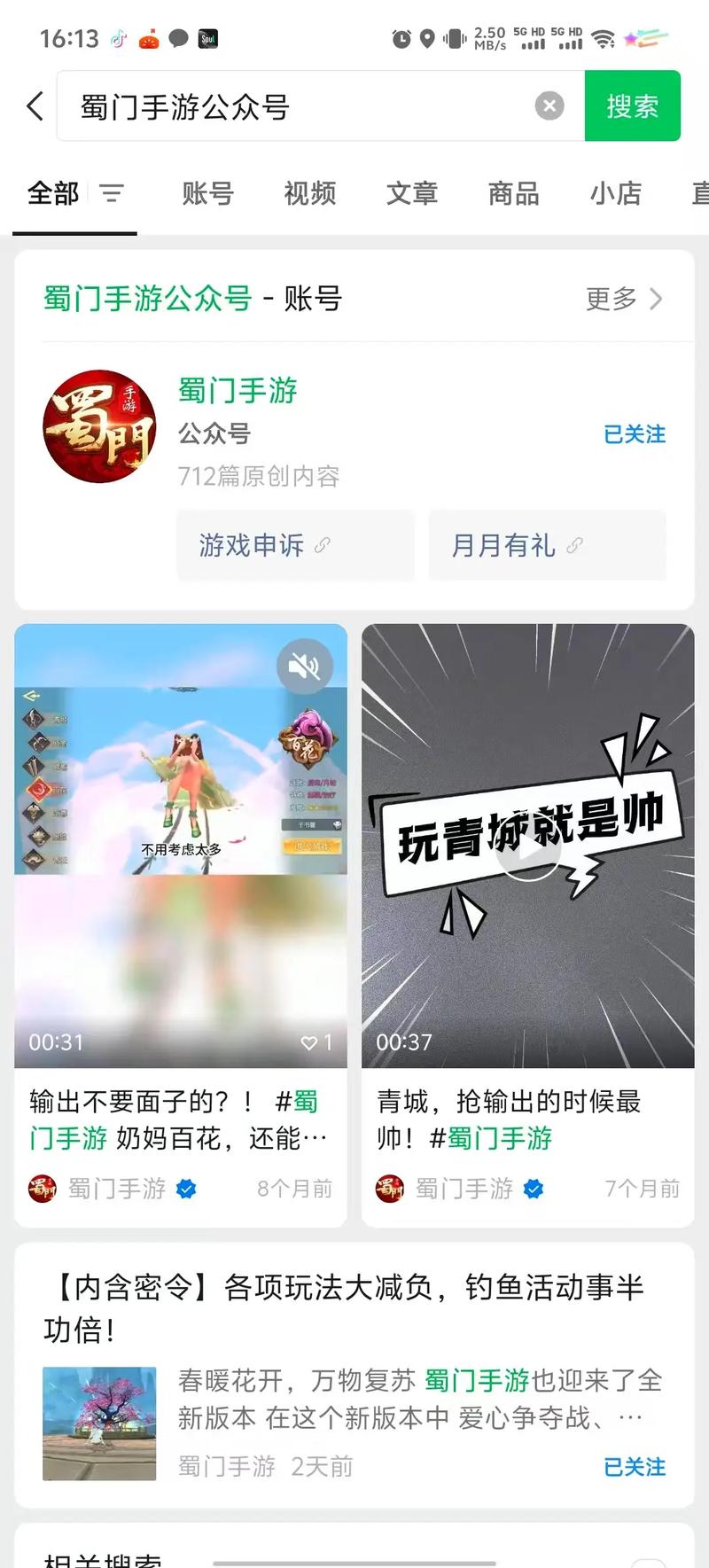The height and width of the screenshot is (1568, 709).
Task: Tap the green 搜索 button
Action: [x=632, y=106]
